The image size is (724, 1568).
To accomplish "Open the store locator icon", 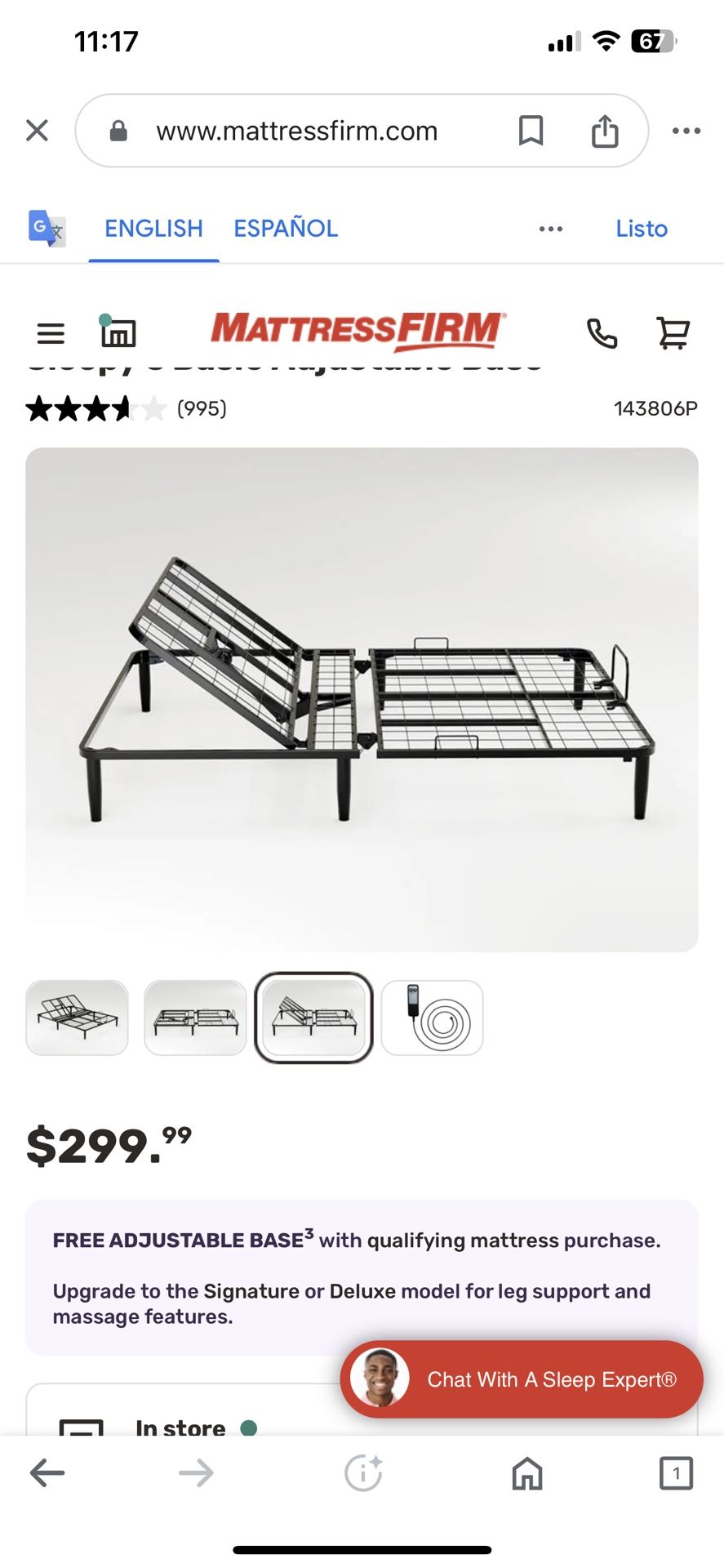I will point(118,332).
